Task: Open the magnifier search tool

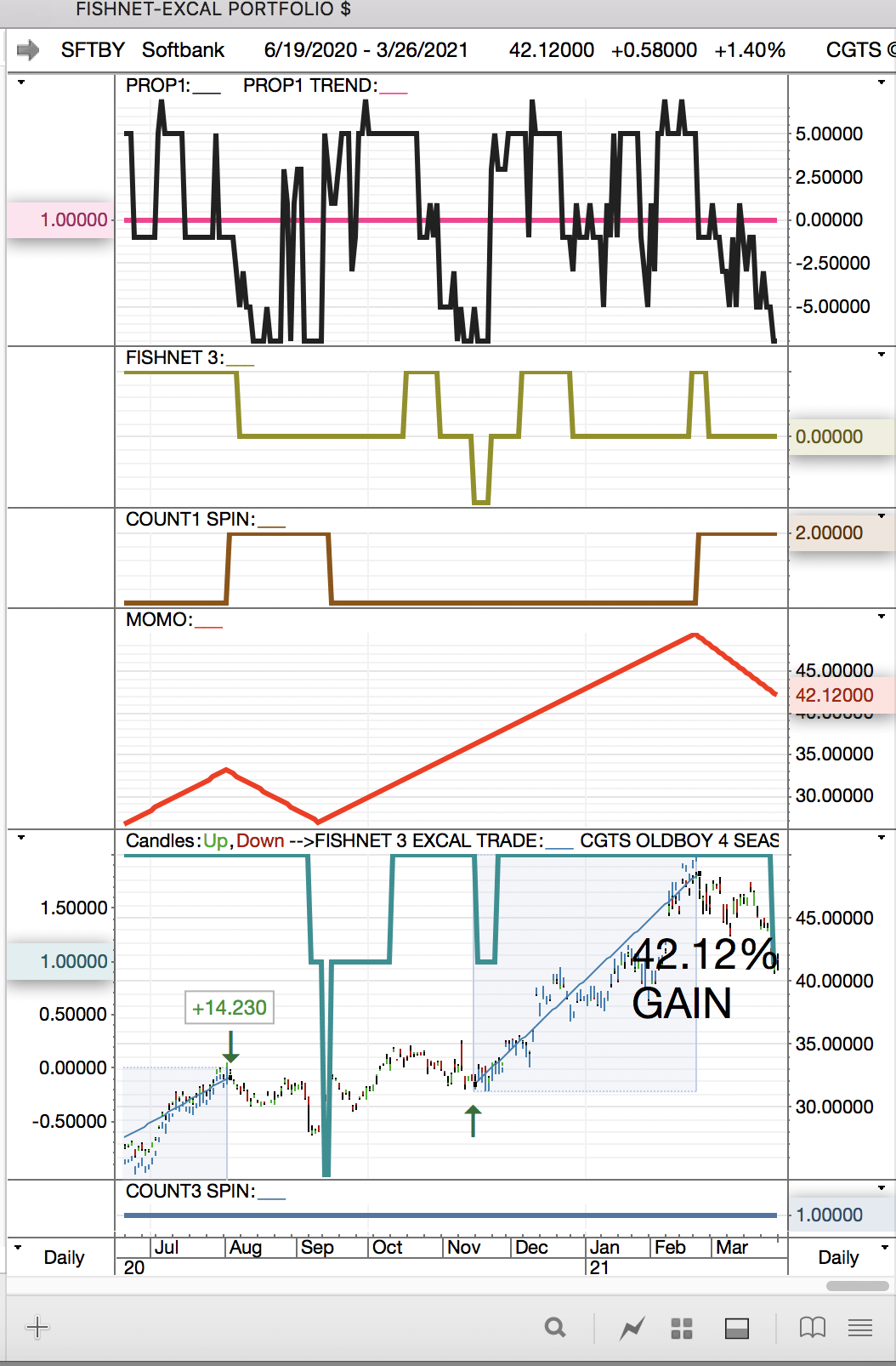Action: pos(555,1327)
